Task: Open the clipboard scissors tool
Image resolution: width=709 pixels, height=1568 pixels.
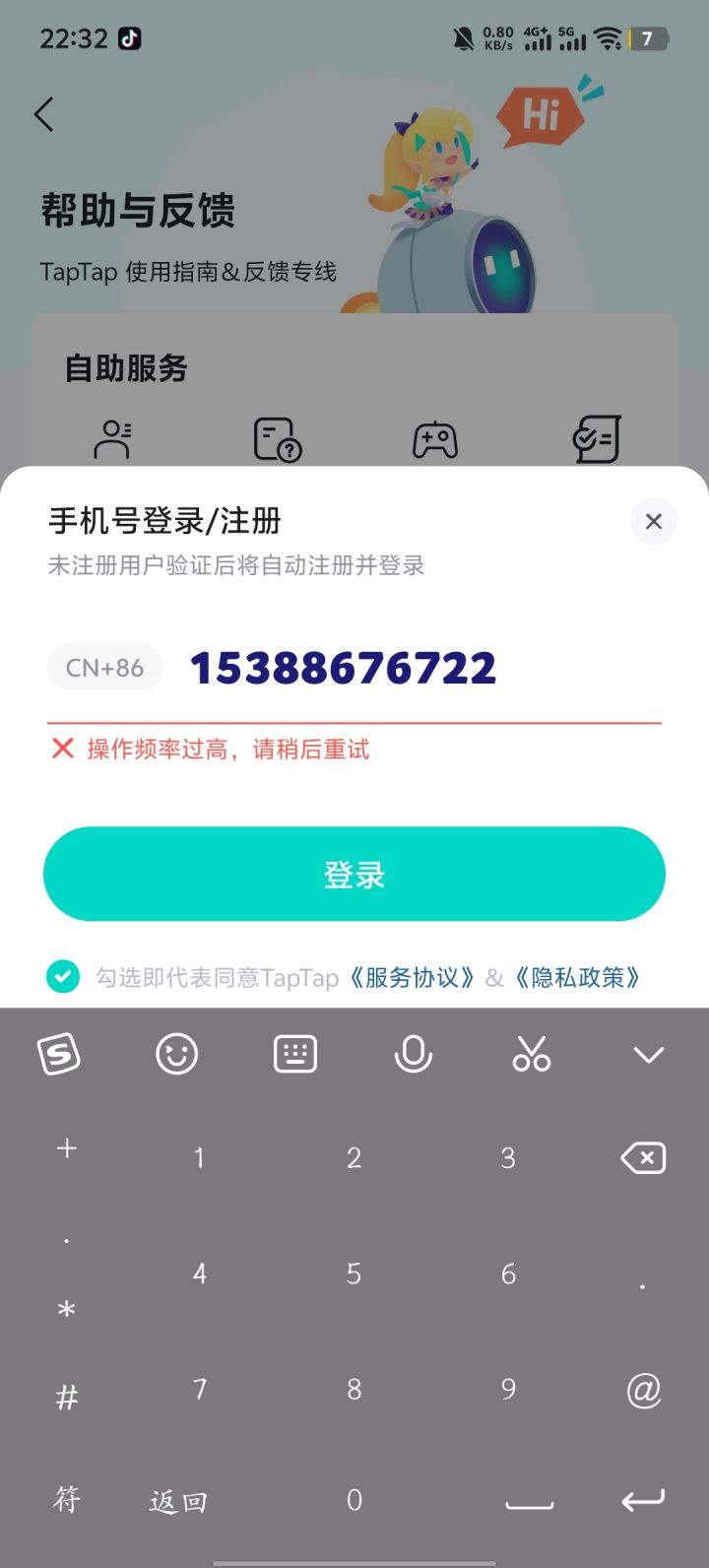Action: pos(532,1052)
